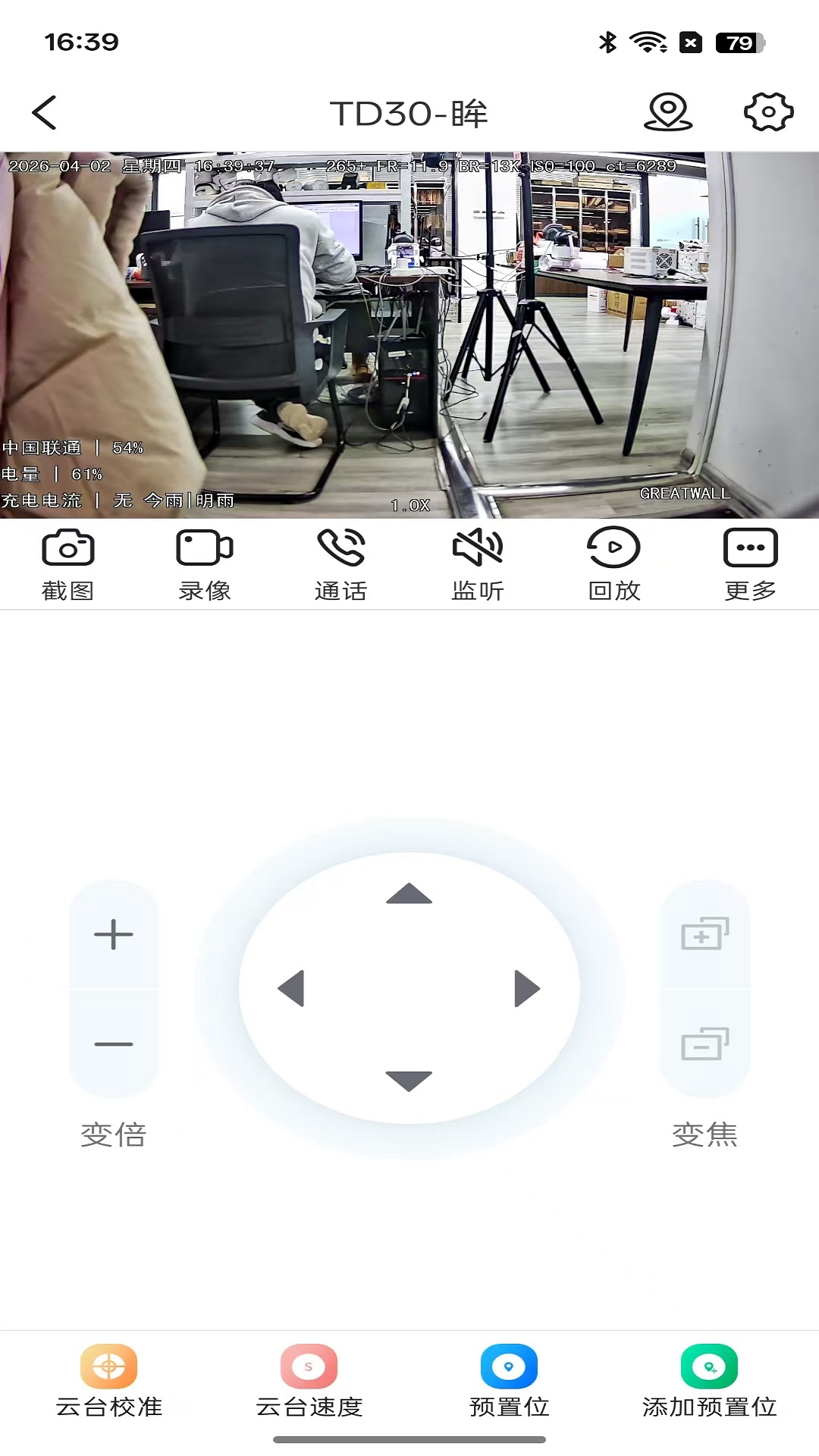Screen dimensions: 819x1456
Task: Decrease zoom with the minus 变倍 button
Action: 114,1044
